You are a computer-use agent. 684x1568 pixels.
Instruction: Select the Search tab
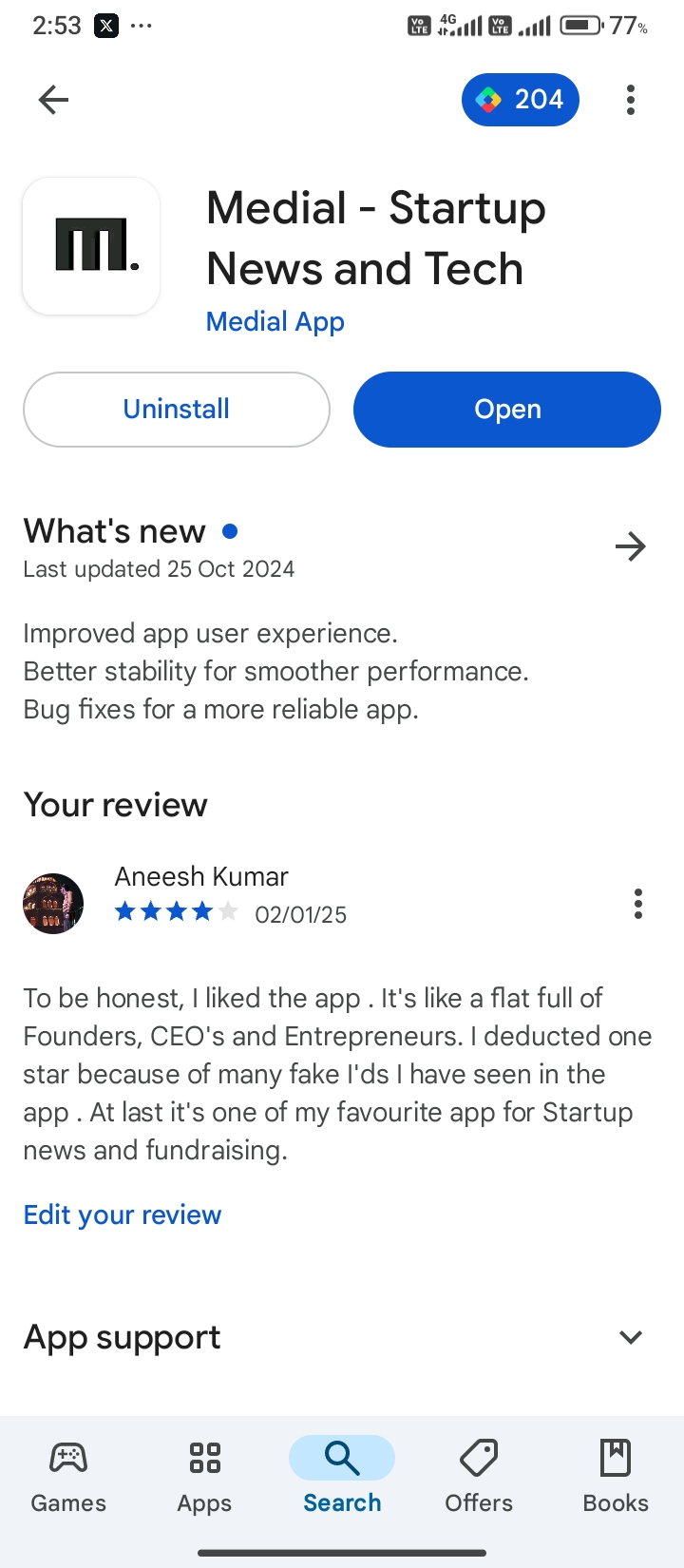point(342,1476)
